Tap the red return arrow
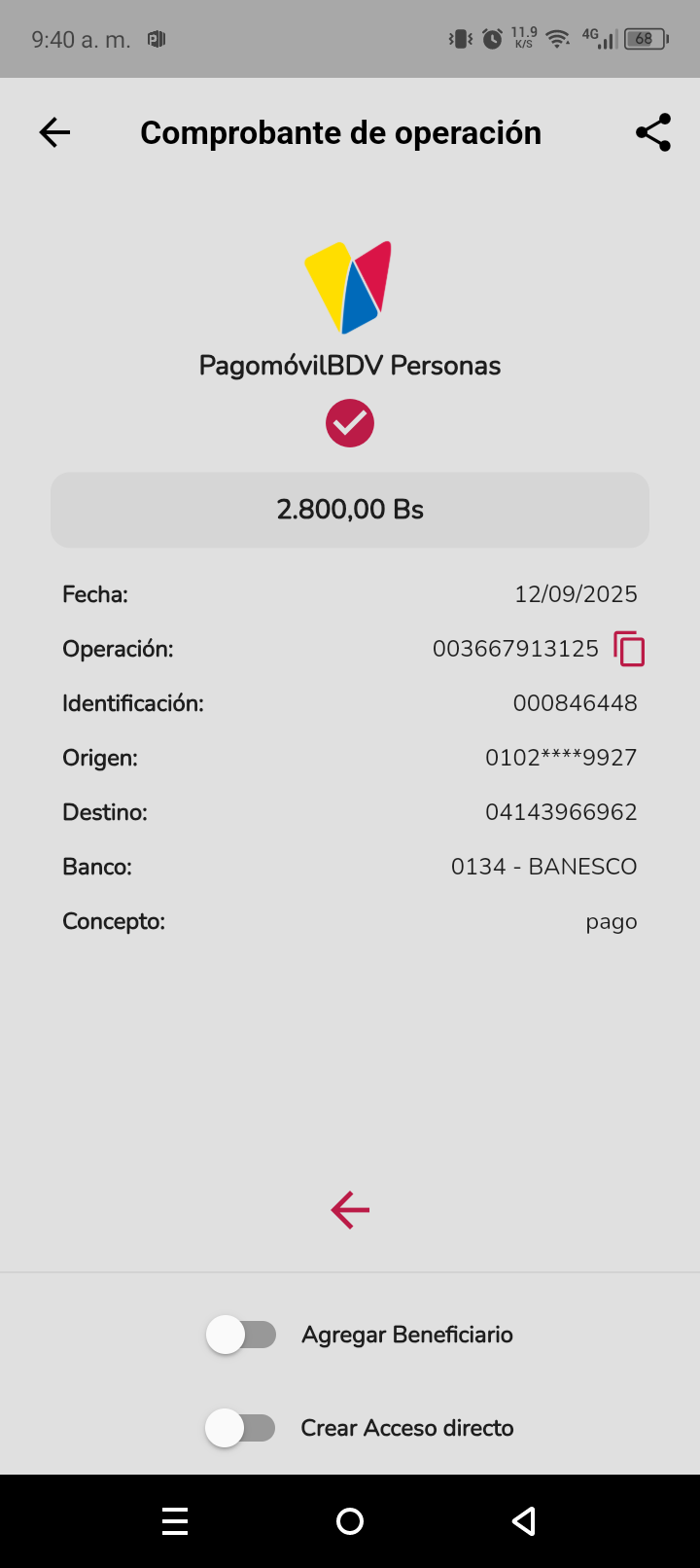Screen dimensions: 700x1568 coord(350,1210)
